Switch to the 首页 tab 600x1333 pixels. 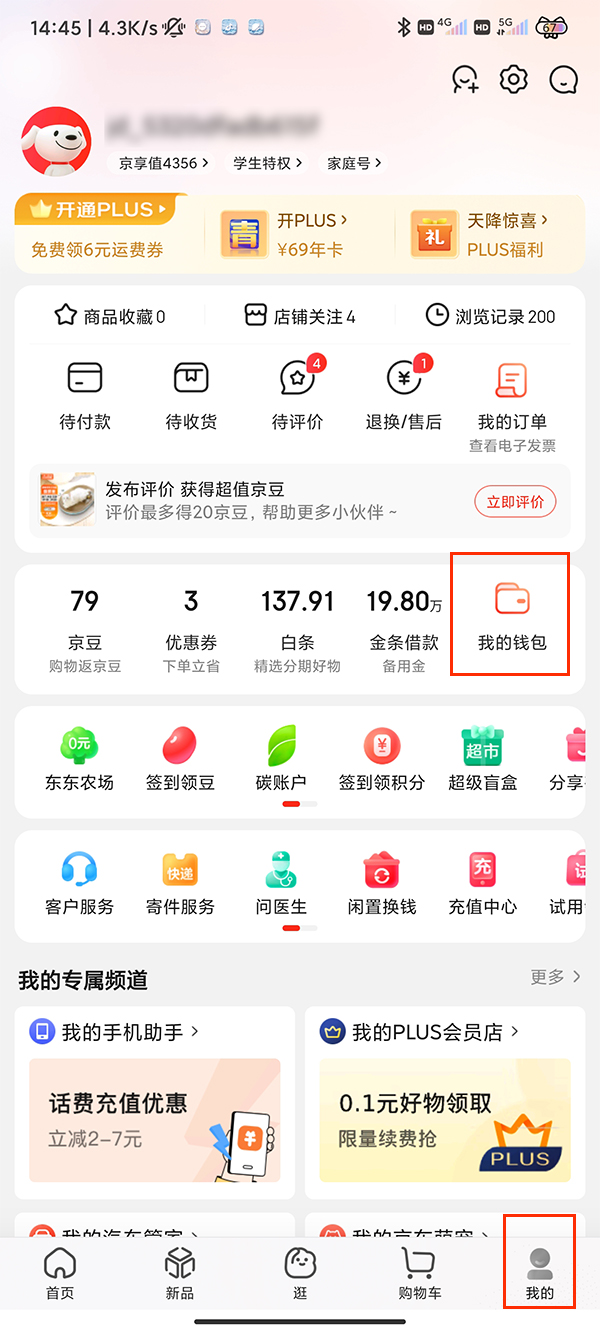60,1273
